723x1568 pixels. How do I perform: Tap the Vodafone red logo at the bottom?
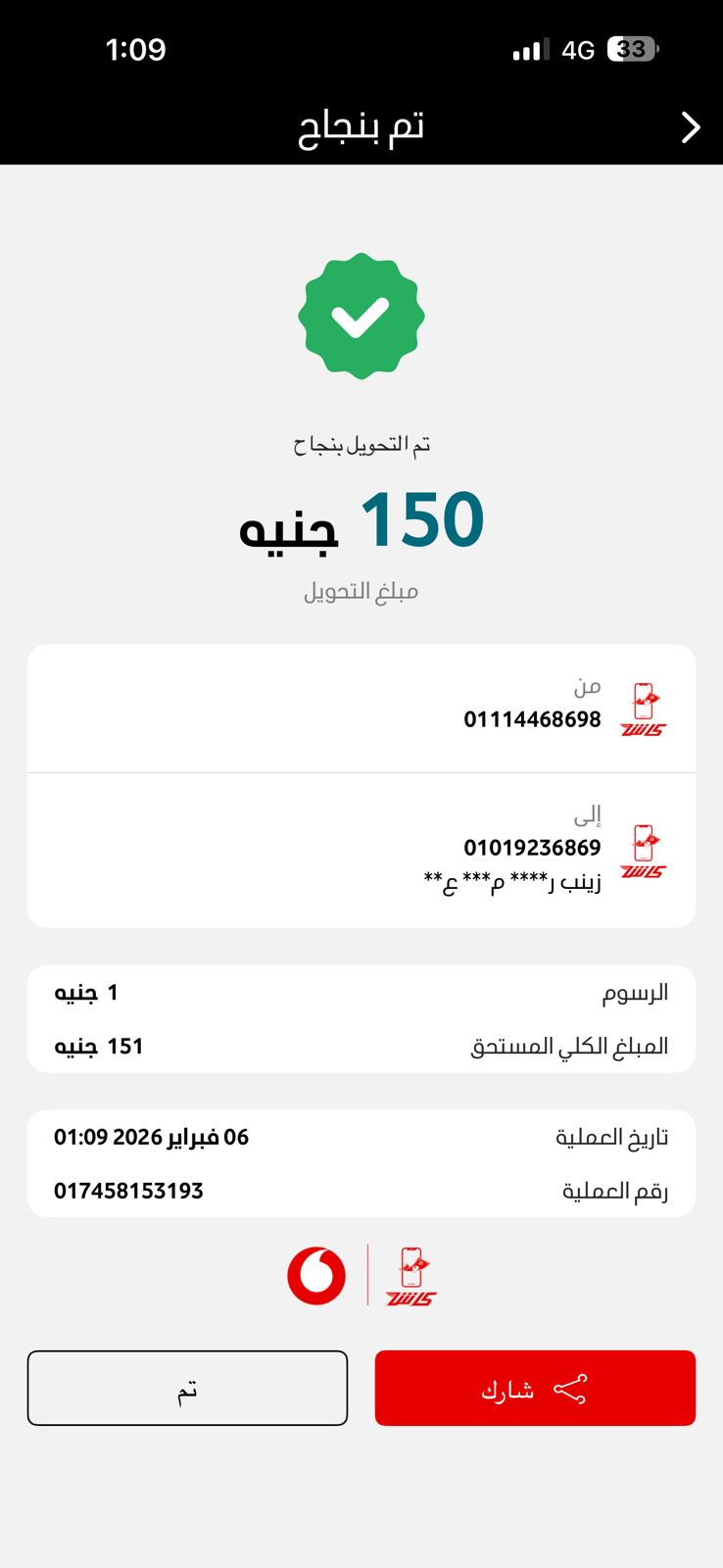[x=315, y=1275]
